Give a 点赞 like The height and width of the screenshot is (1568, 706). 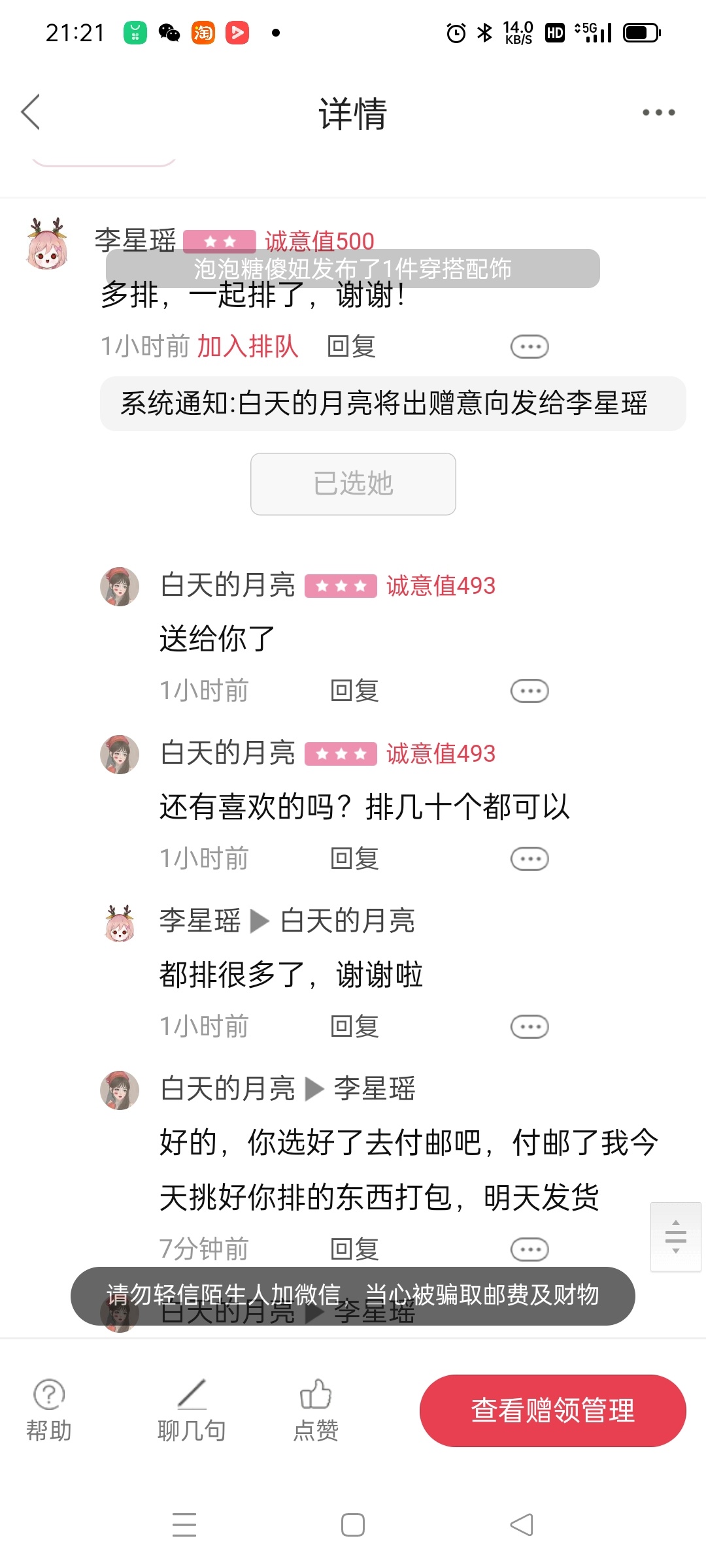click(316, 1411)
